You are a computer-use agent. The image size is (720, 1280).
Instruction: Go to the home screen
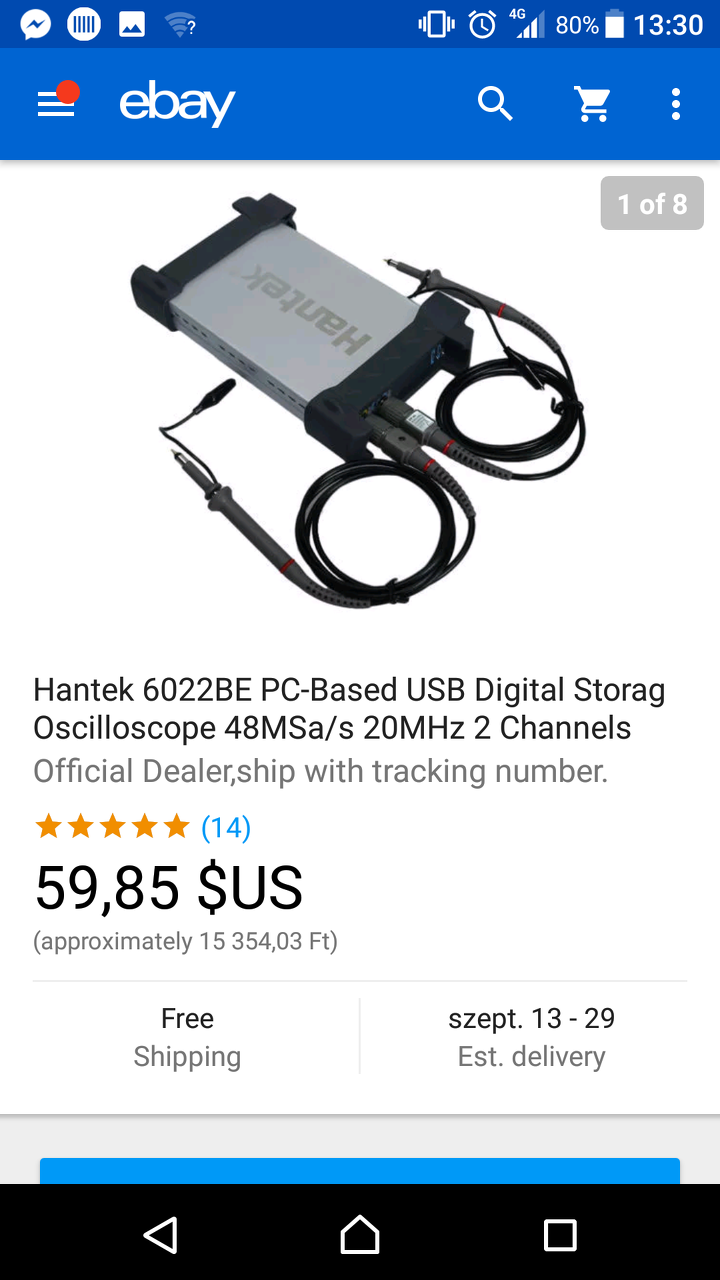pos(360,1235)
